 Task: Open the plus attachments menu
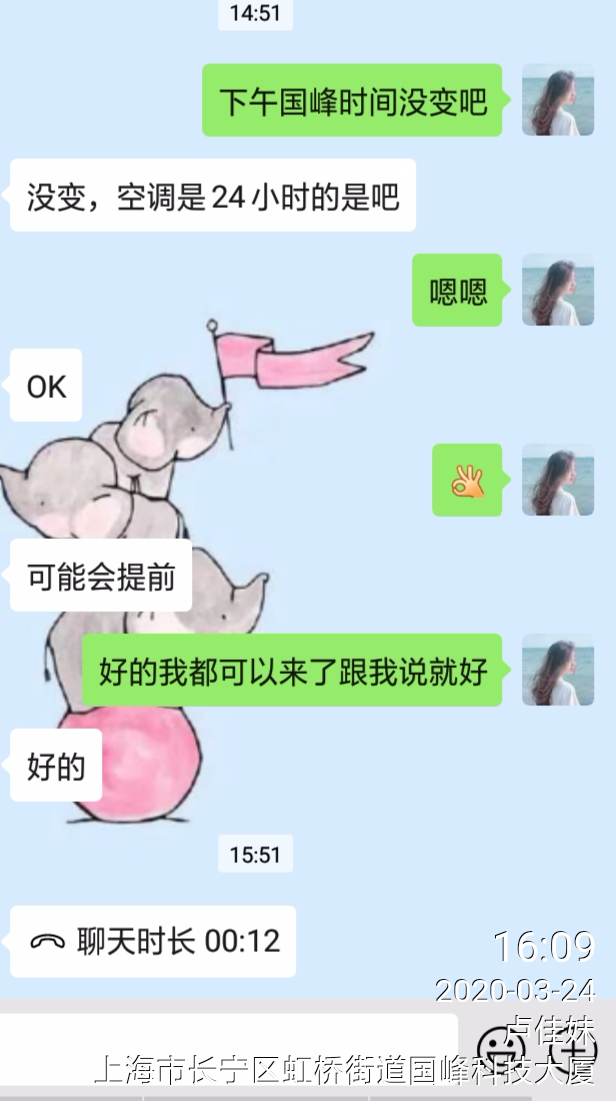point(576,1047)
